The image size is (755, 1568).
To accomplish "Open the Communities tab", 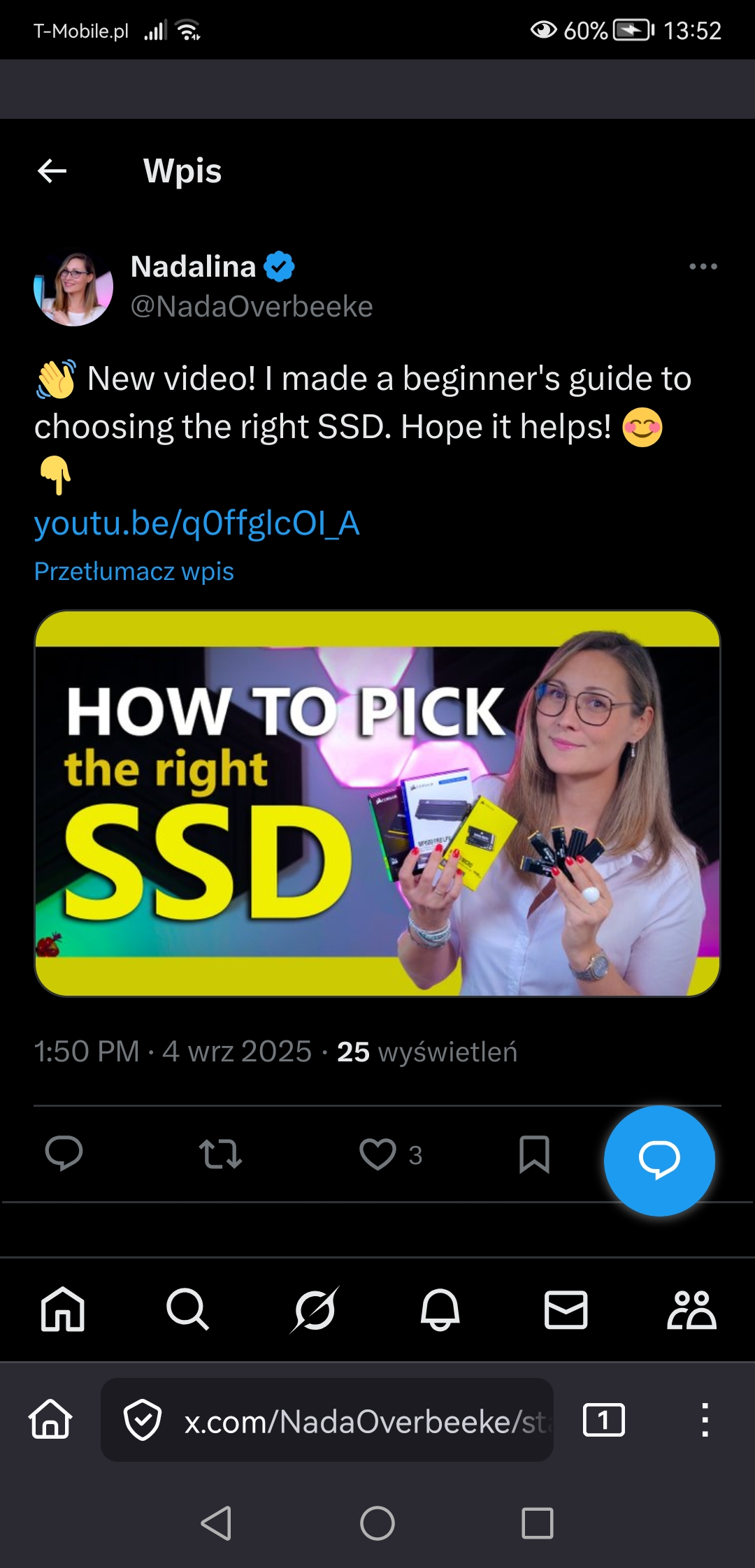I will point(691,1309).
